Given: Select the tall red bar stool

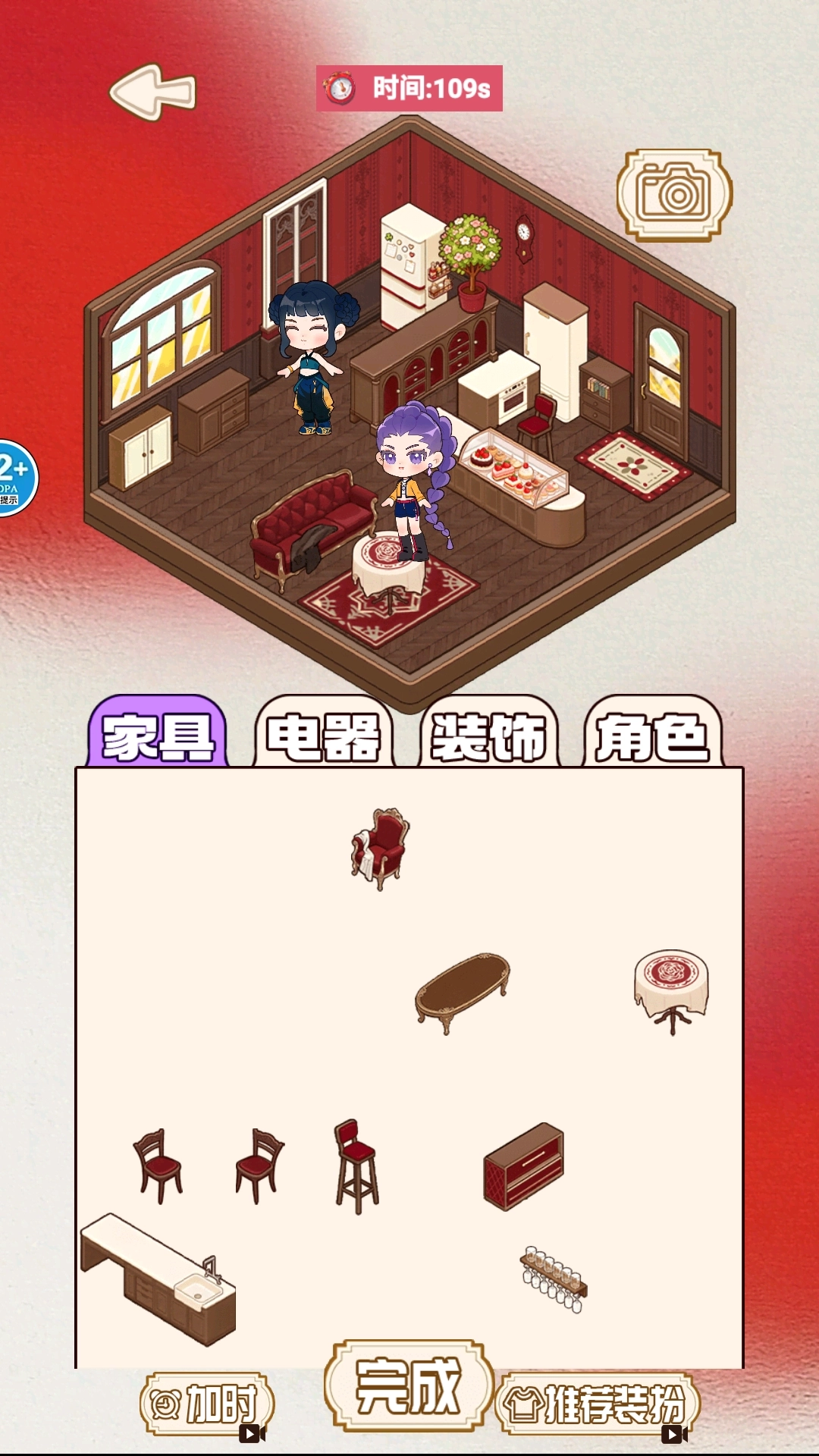Looking at the screenshot, I should click(355, 1166).
